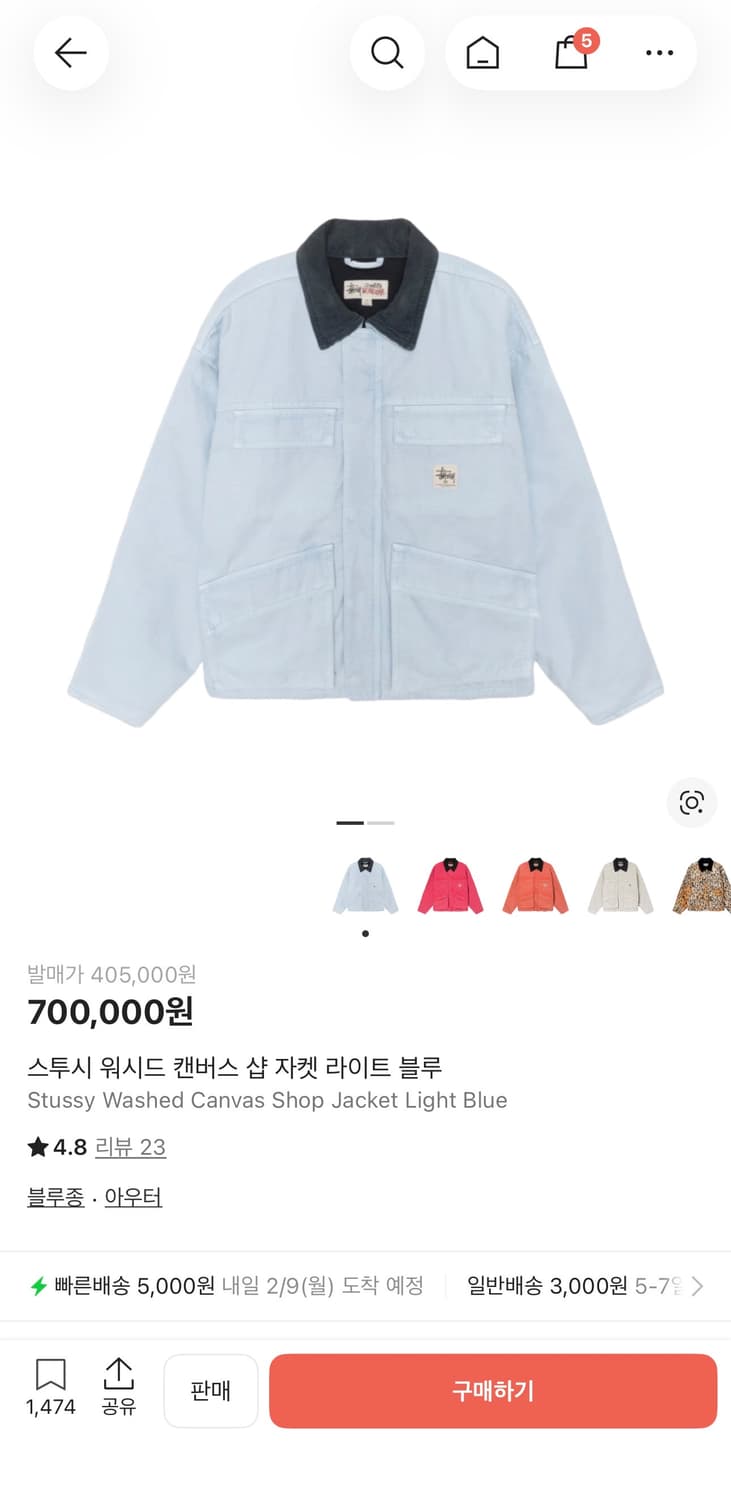
Task: Open the shopping bag with 5 items
Action: (x=571, y=55)
